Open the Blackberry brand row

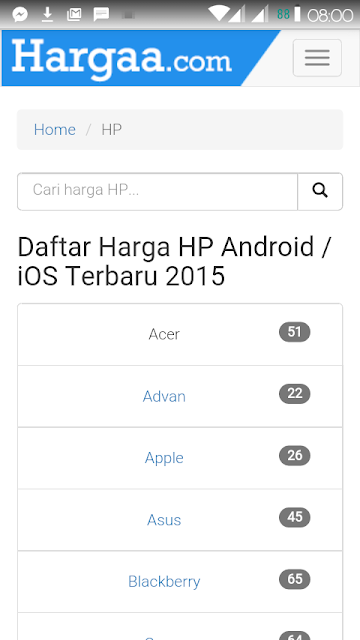pos(180,582)
